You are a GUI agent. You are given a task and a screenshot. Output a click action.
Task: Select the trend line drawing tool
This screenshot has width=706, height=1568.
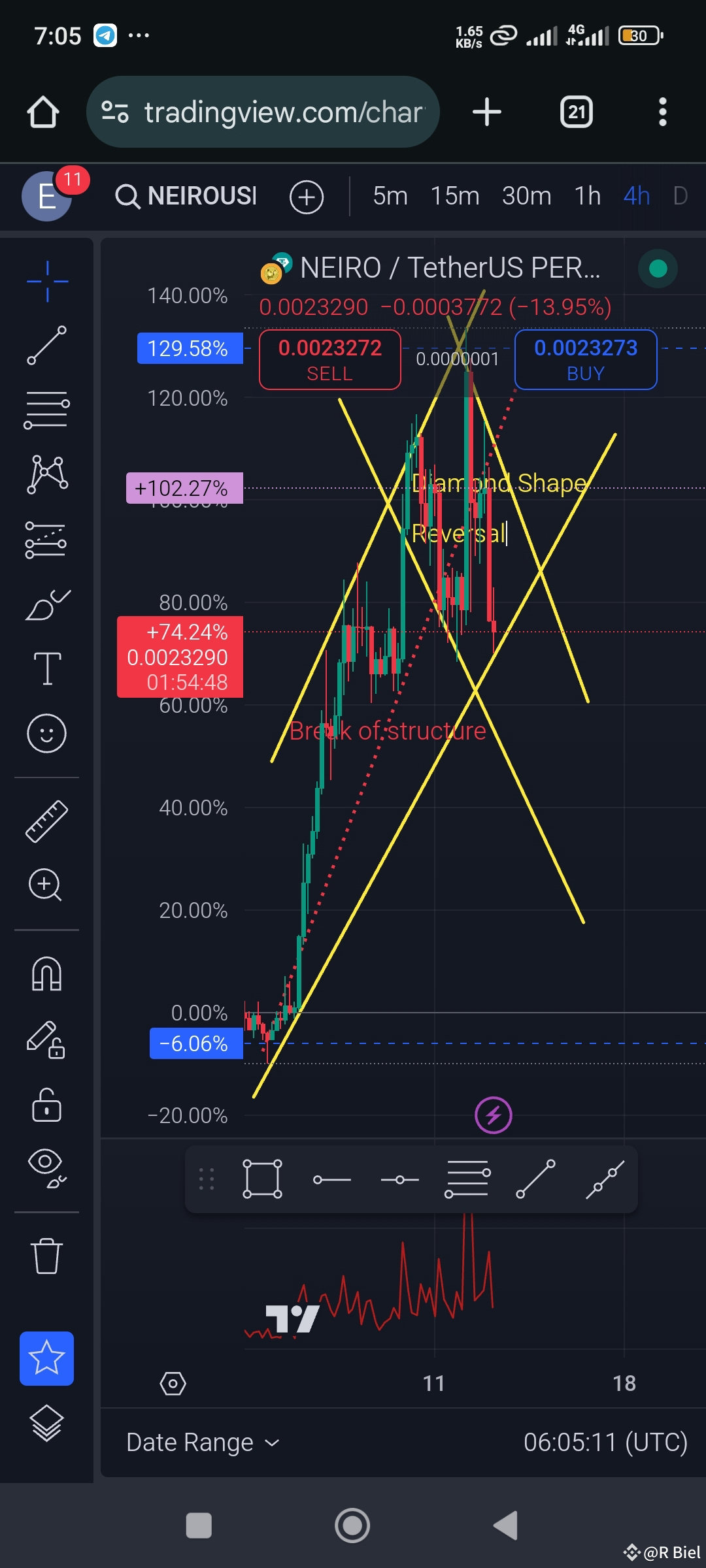[x=47, y=345]
